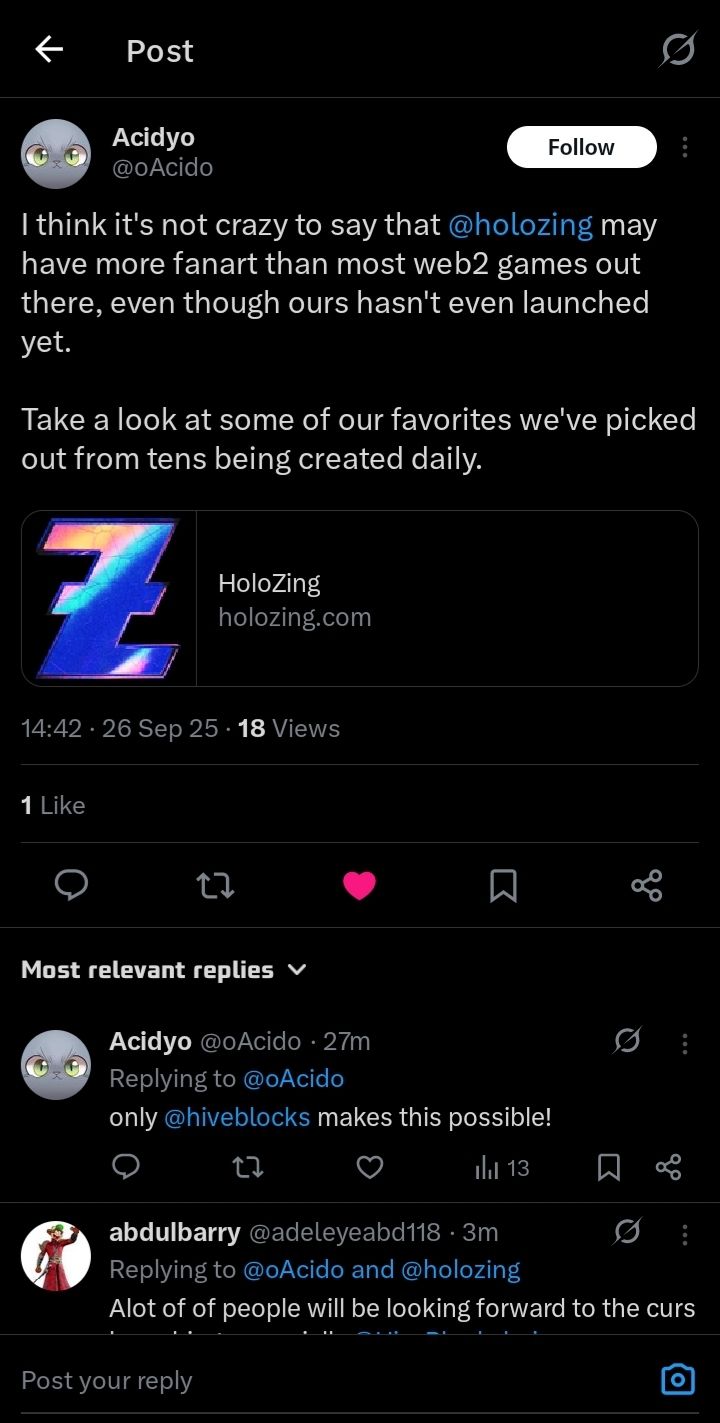
Task: Click the back arrow to leave the post
Action: tap(48, 49)
